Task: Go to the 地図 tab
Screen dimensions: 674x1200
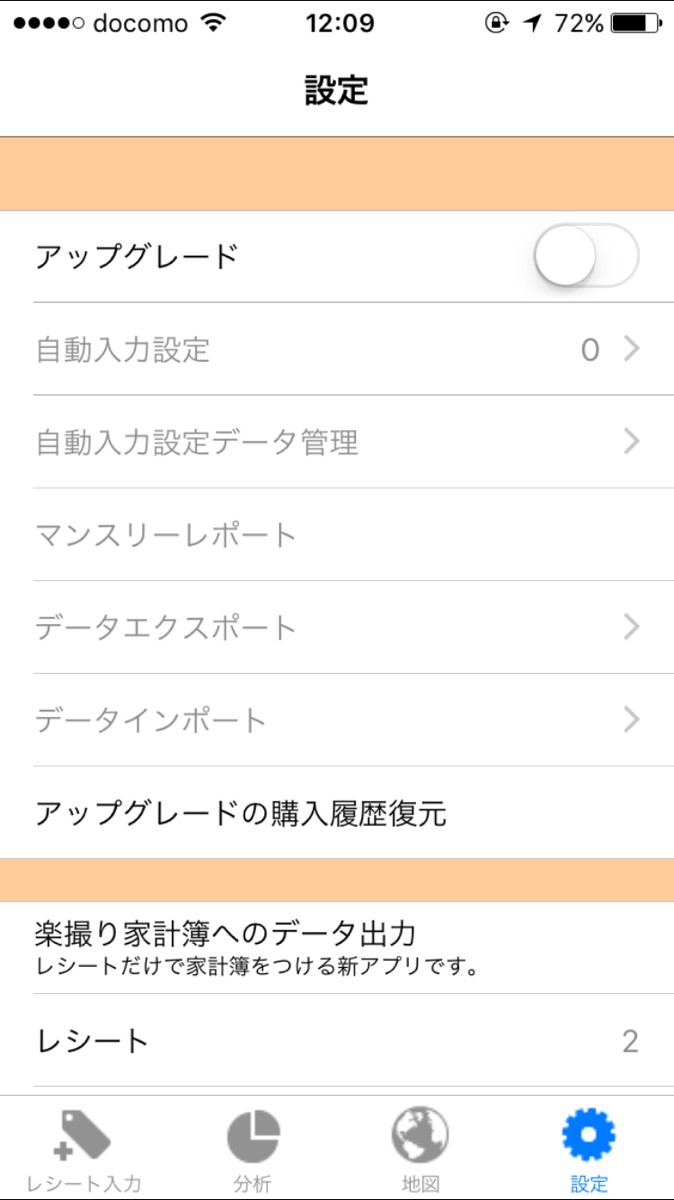Action: (x=420, y=1150)
